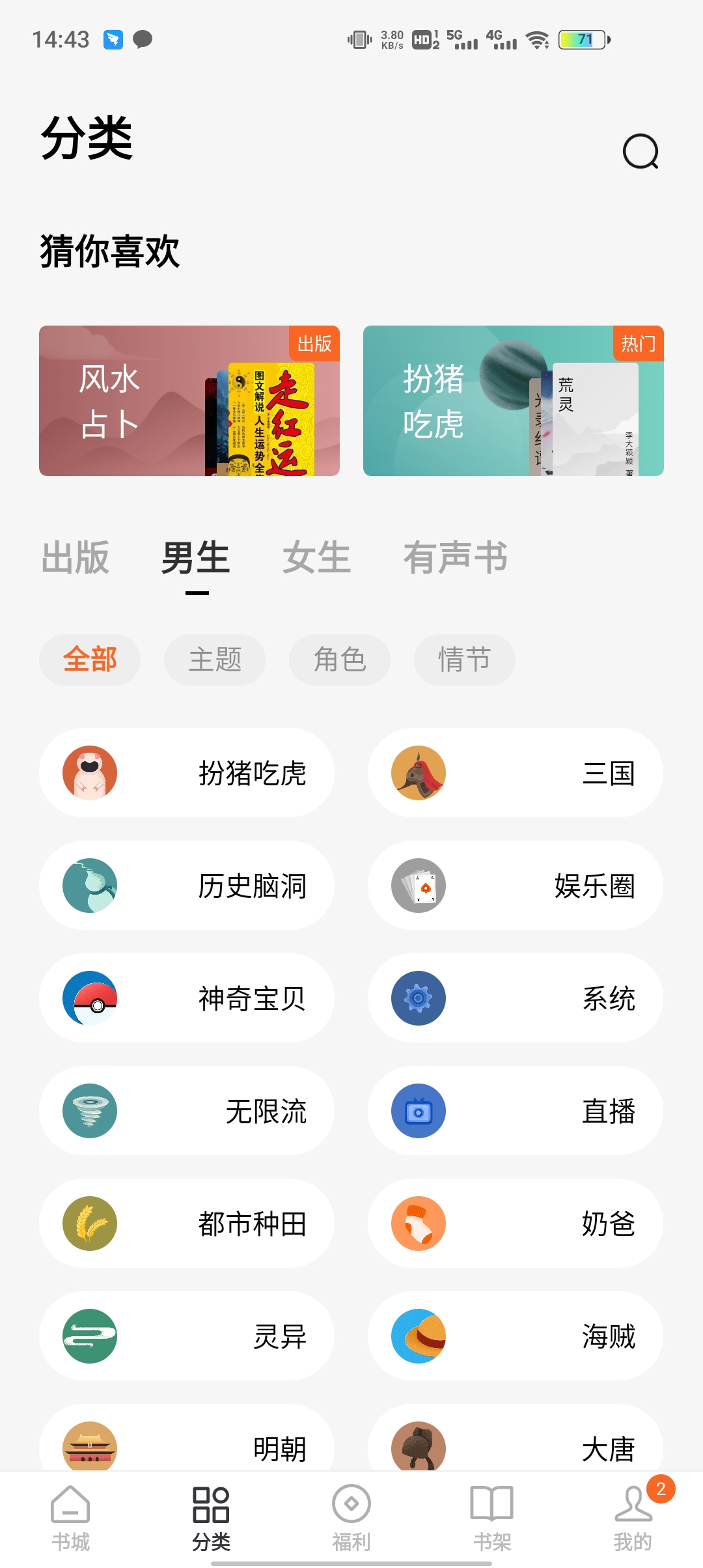Activate the 情节 filter chip

465,660
